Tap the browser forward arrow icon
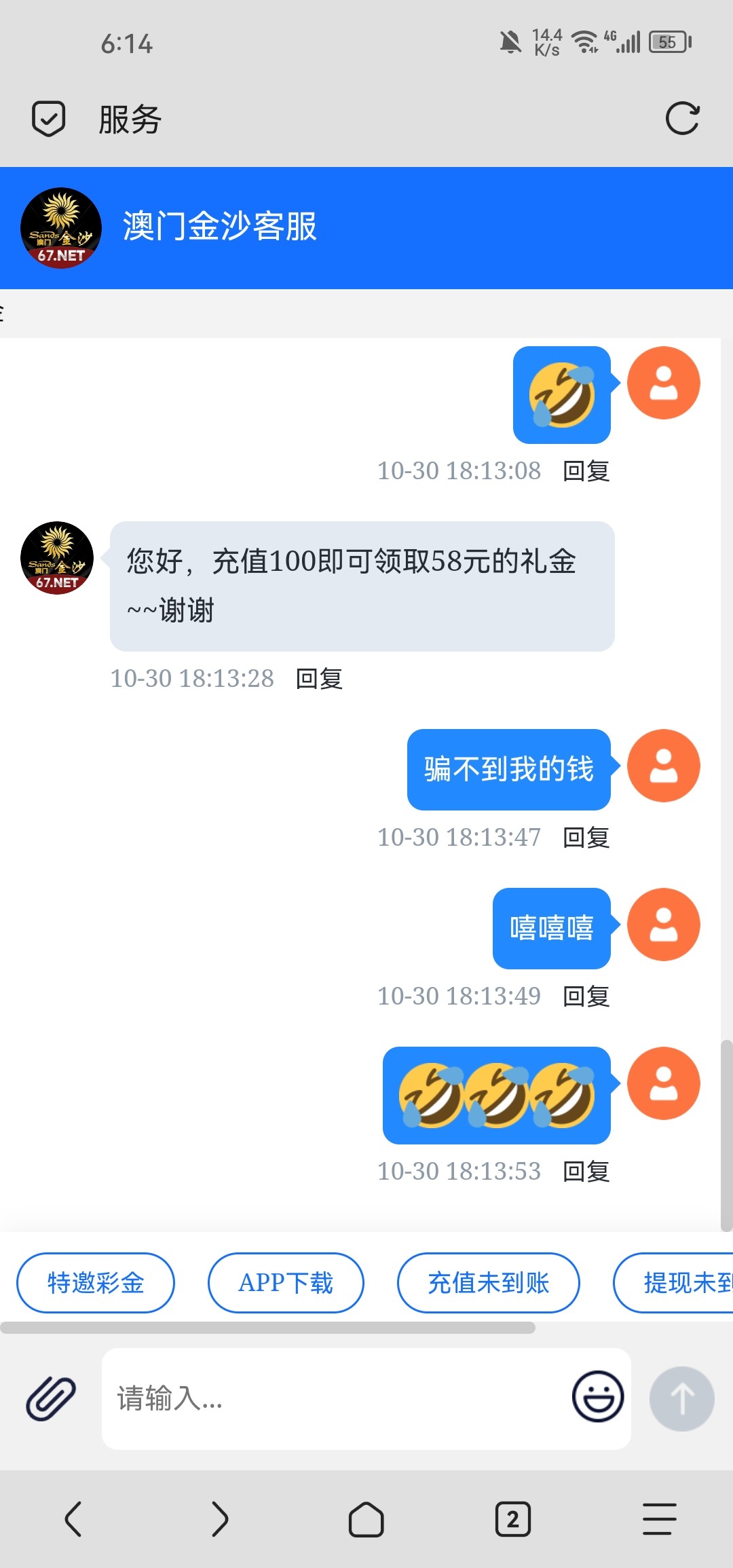This screenshot has height=1568, width=733. pyautogui.click(x=220, y=1519)
